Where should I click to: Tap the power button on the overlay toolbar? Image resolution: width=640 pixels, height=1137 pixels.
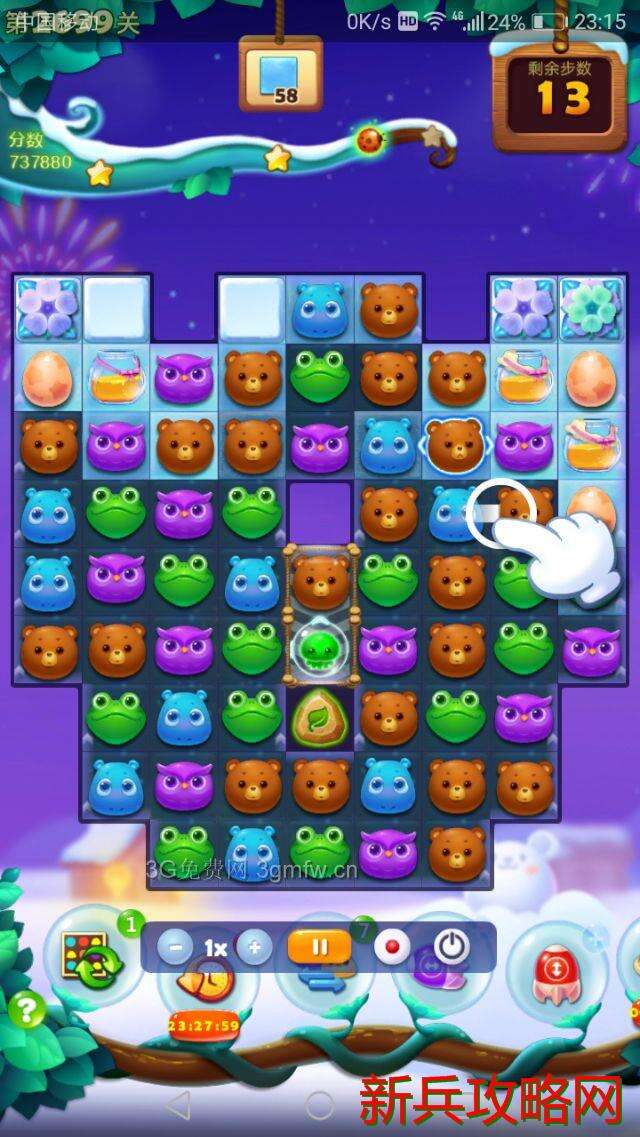coord(451,947)
